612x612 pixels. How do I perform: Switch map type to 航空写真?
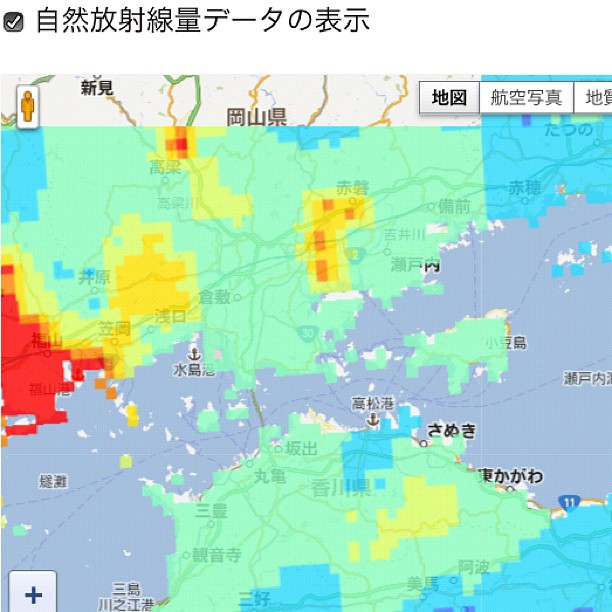[x=526, y=98]
